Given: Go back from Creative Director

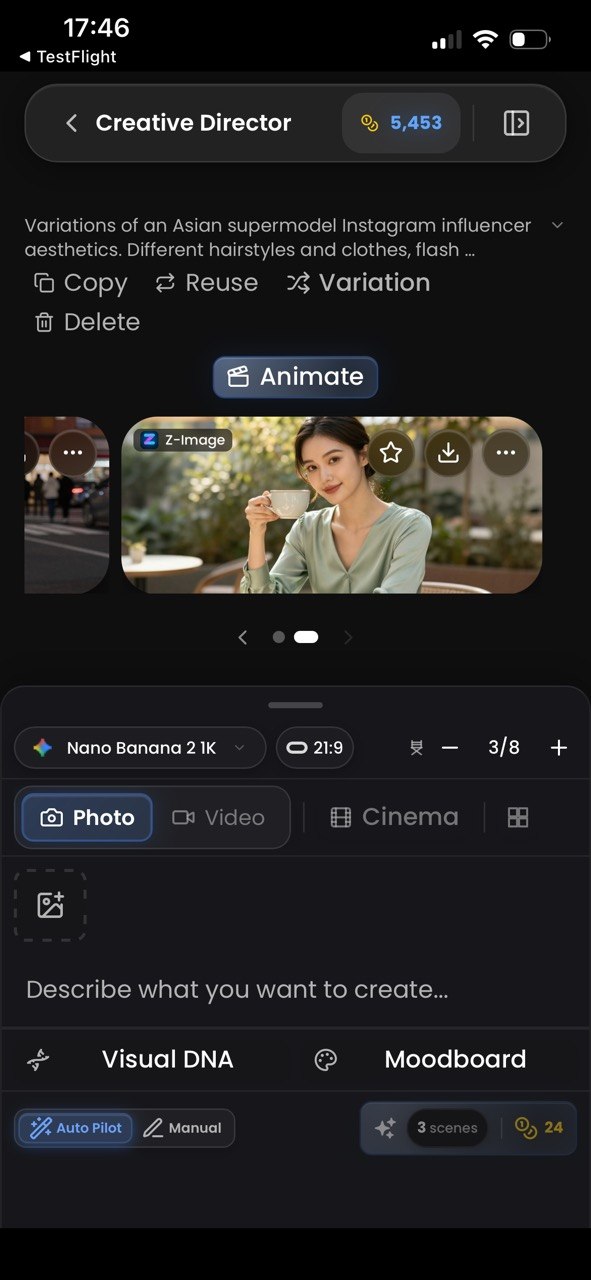Looking at the screenshot, I should [71, 123].
